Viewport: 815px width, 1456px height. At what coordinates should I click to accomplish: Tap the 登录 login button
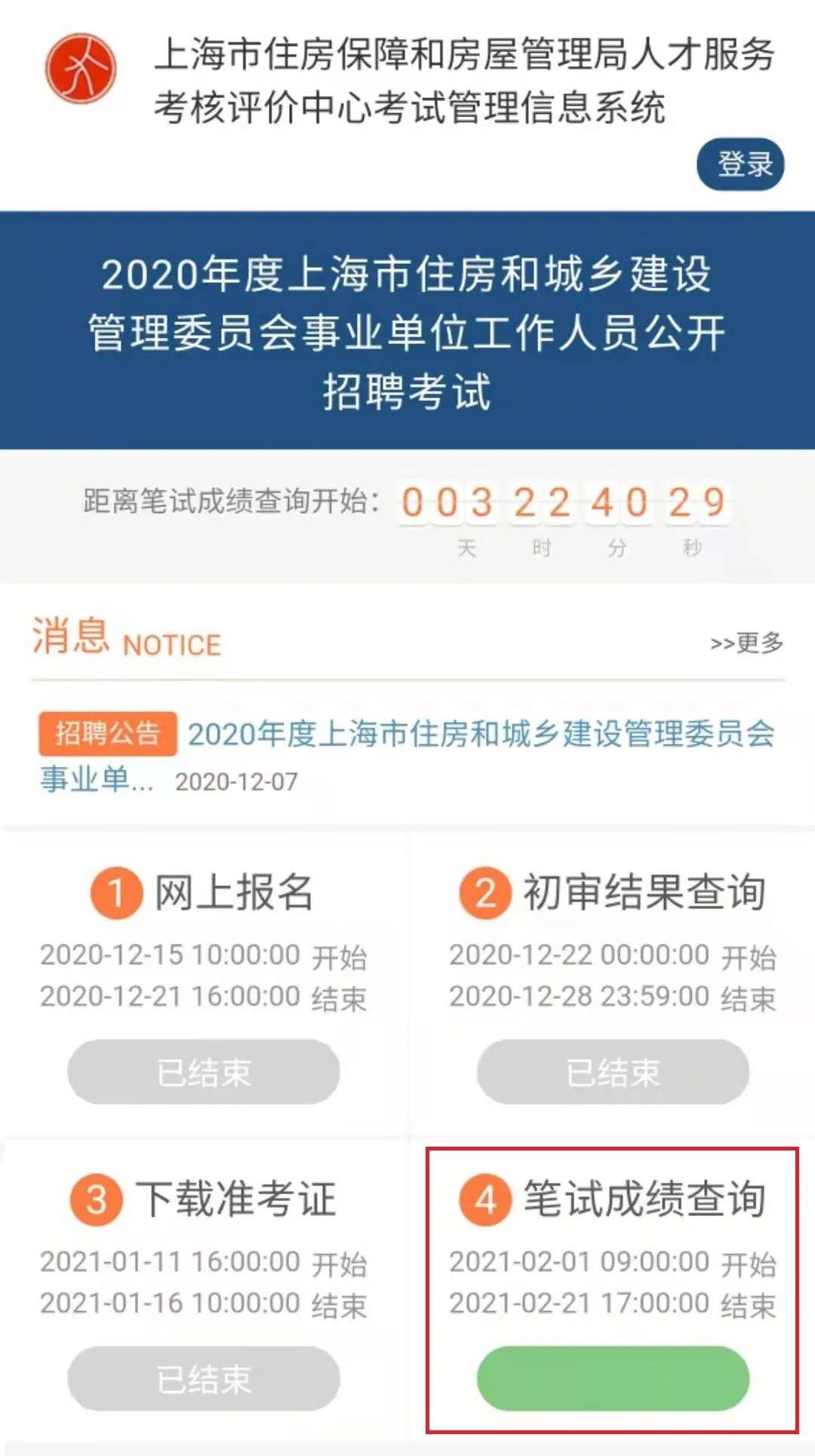tap(740, 164)
